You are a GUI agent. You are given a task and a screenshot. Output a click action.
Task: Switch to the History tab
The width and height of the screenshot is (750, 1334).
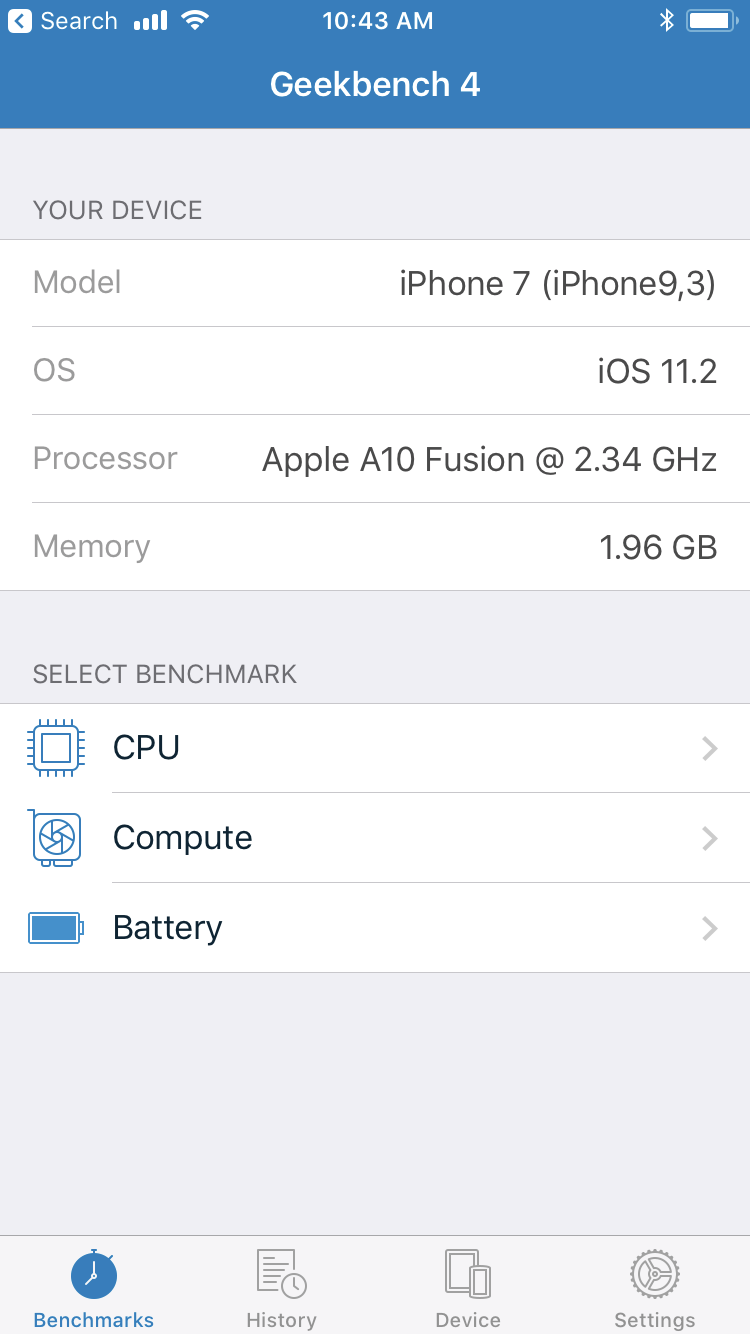(281, 1288)
